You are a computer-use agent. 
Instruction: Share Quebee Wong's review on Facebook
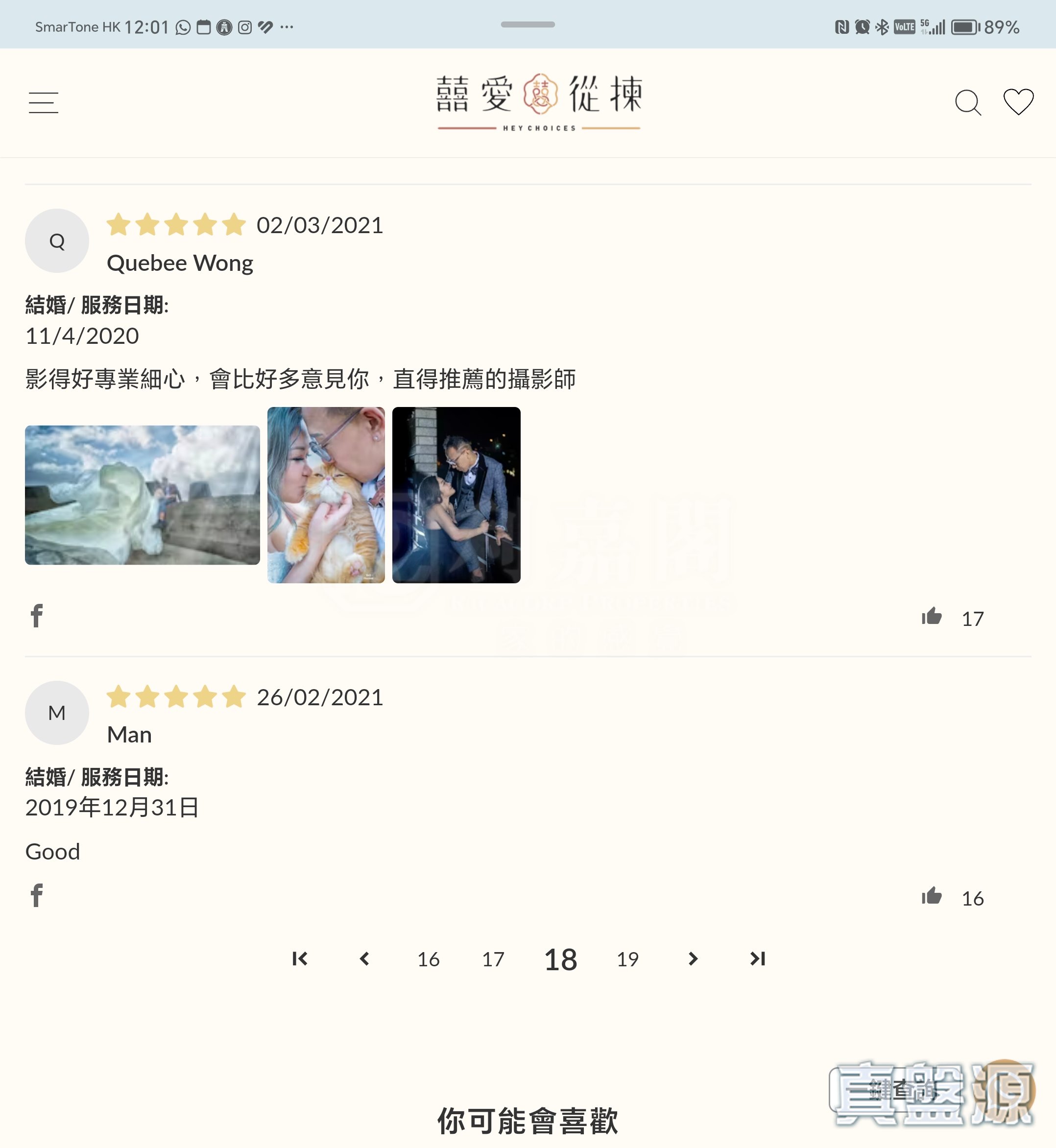(x=37, y=616)
